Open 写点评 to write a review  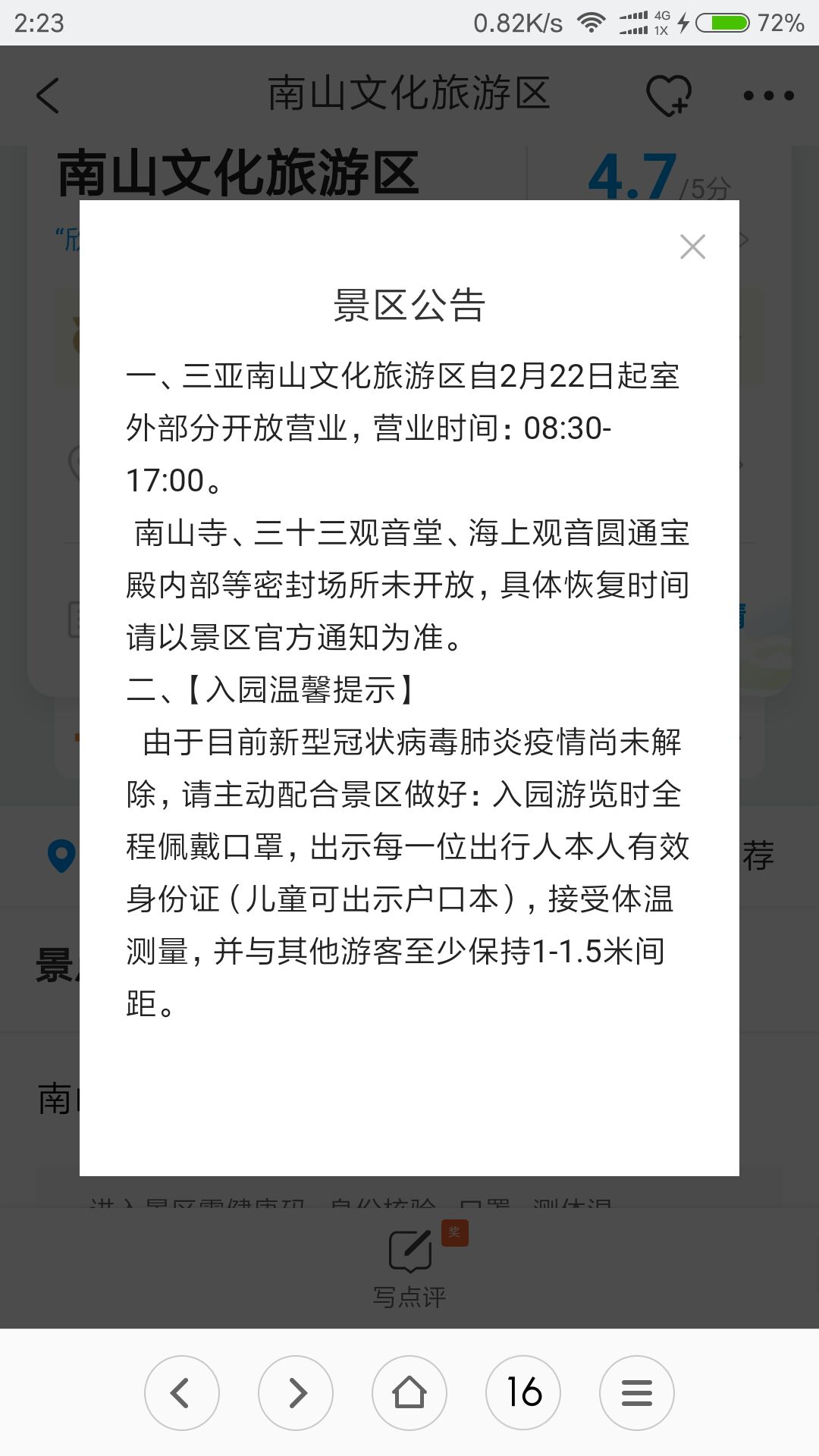point(409,1265)
